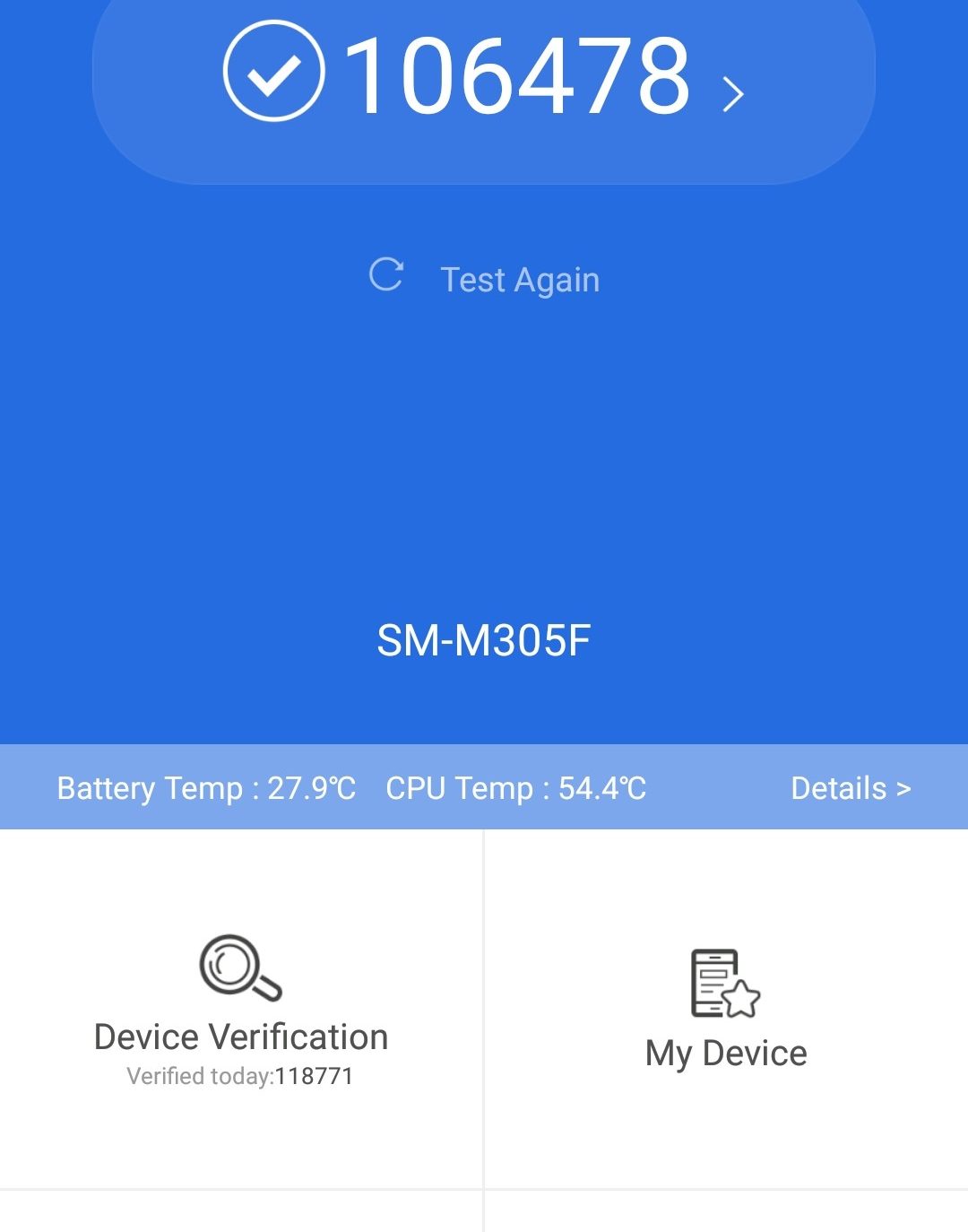Open temperature Details link

(850, 788)
